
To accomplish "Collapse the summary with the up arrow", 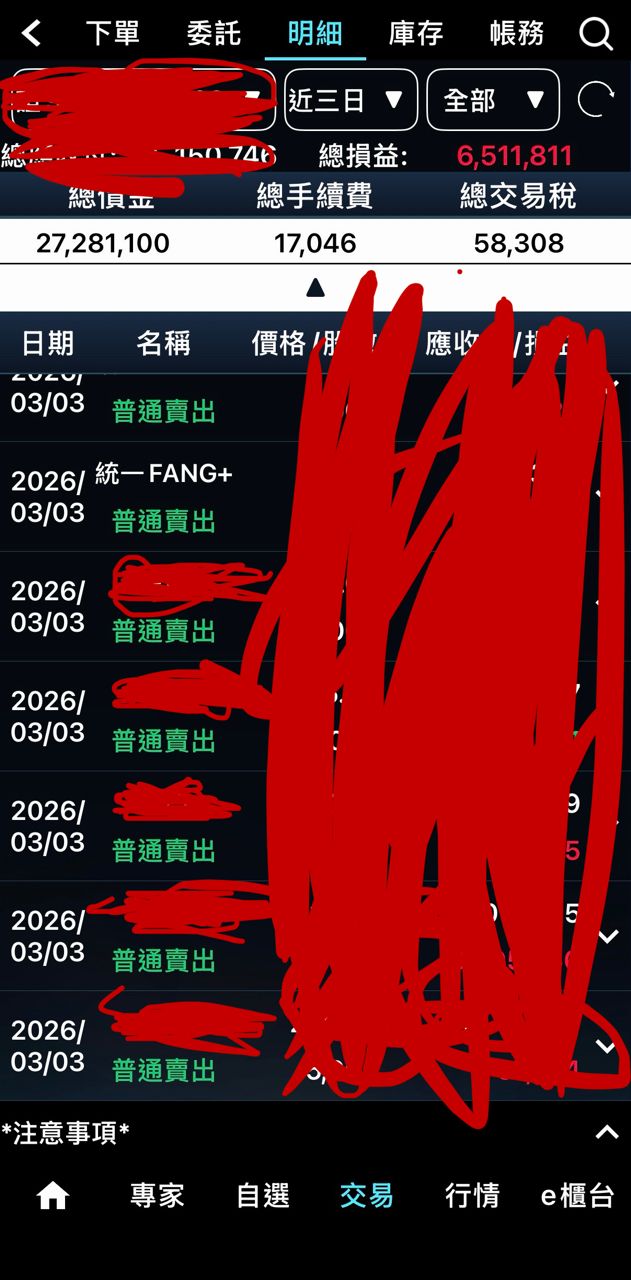I will (315, 288).
